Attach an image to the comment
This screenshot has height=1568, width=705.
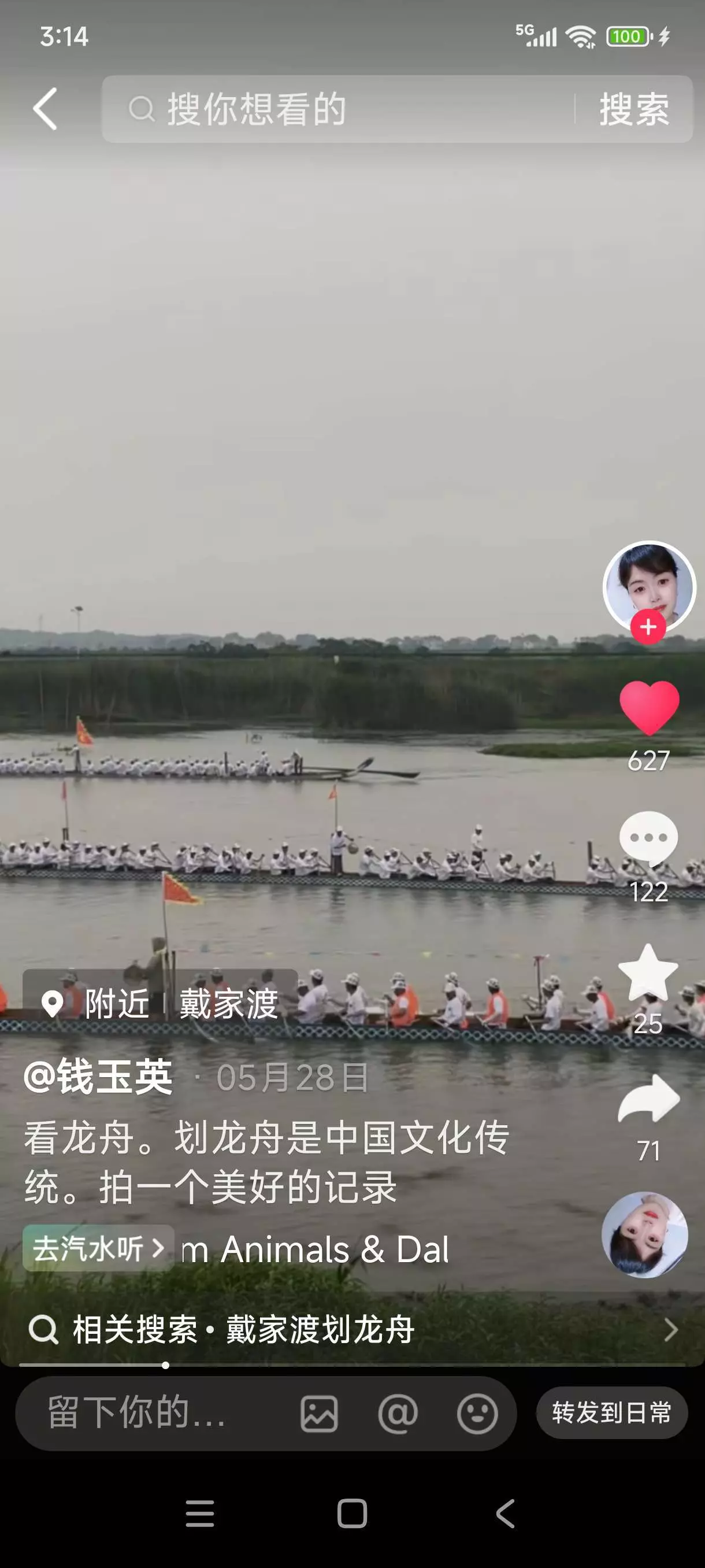tap(320, 1414)
